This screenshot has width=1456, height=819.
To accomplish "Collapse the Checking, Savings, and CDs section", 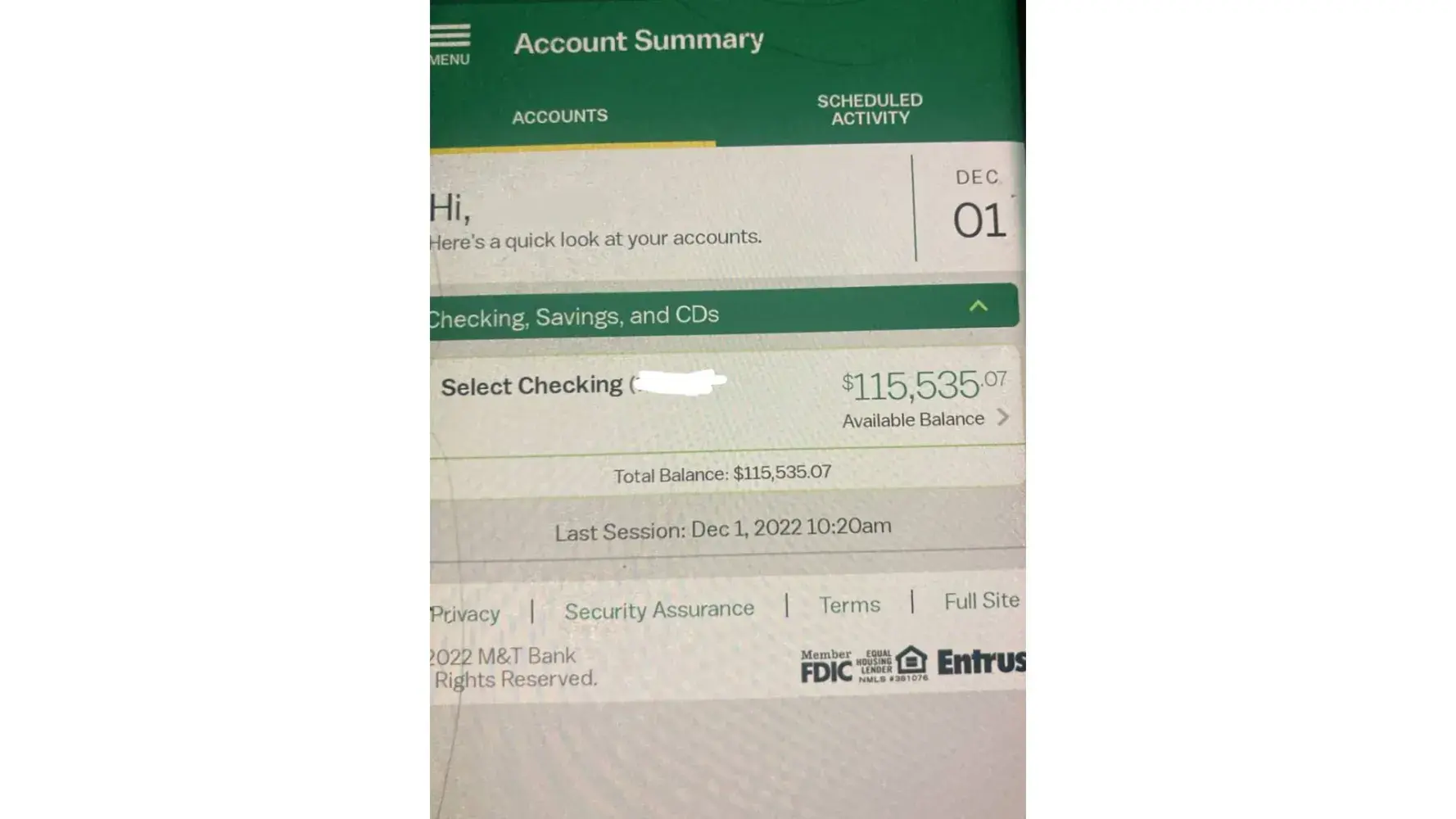I will pyautogui.click(x=978, y=306).
